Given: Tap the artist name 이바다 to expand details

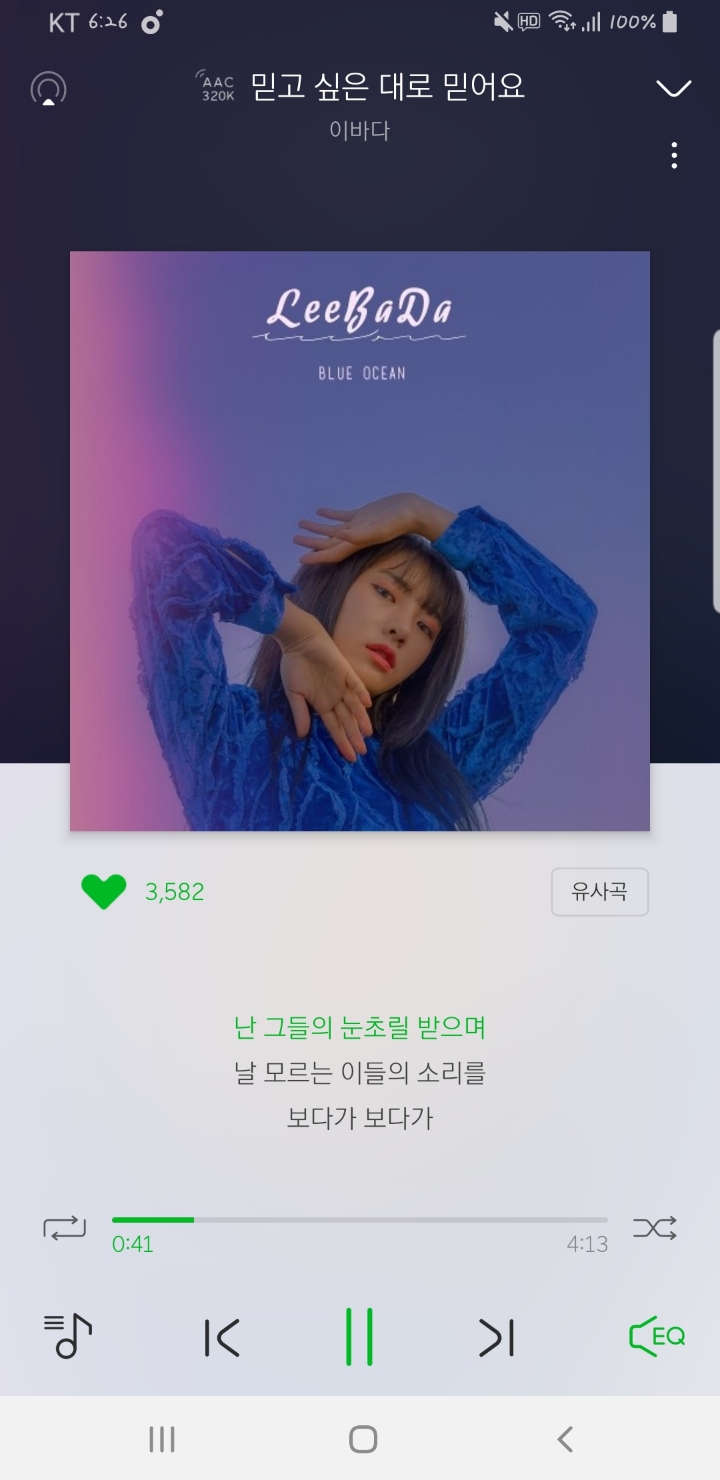Looking at the screenshot, I should click(360, 130).
